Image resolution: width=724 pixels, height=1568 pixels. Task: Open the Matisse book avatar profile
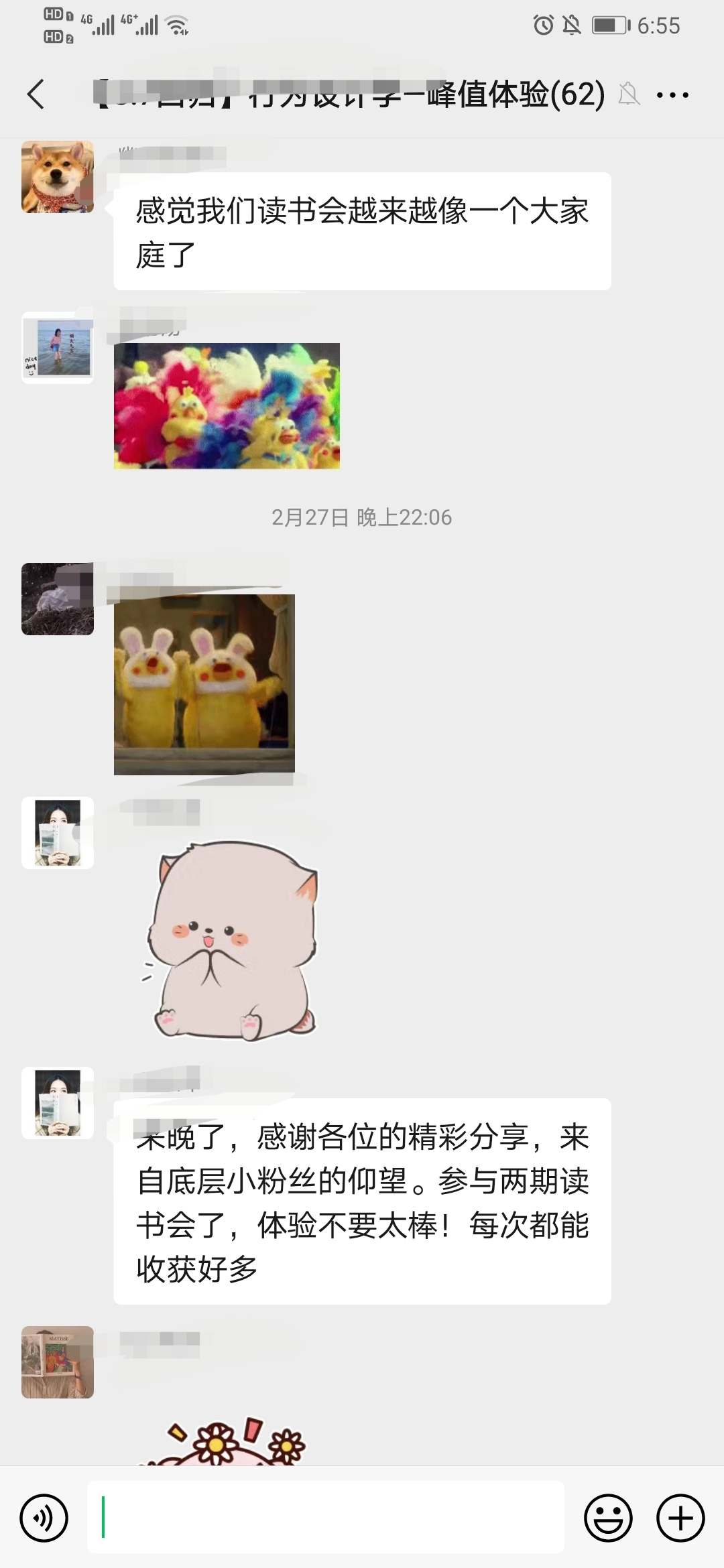tap(58, 1362)
